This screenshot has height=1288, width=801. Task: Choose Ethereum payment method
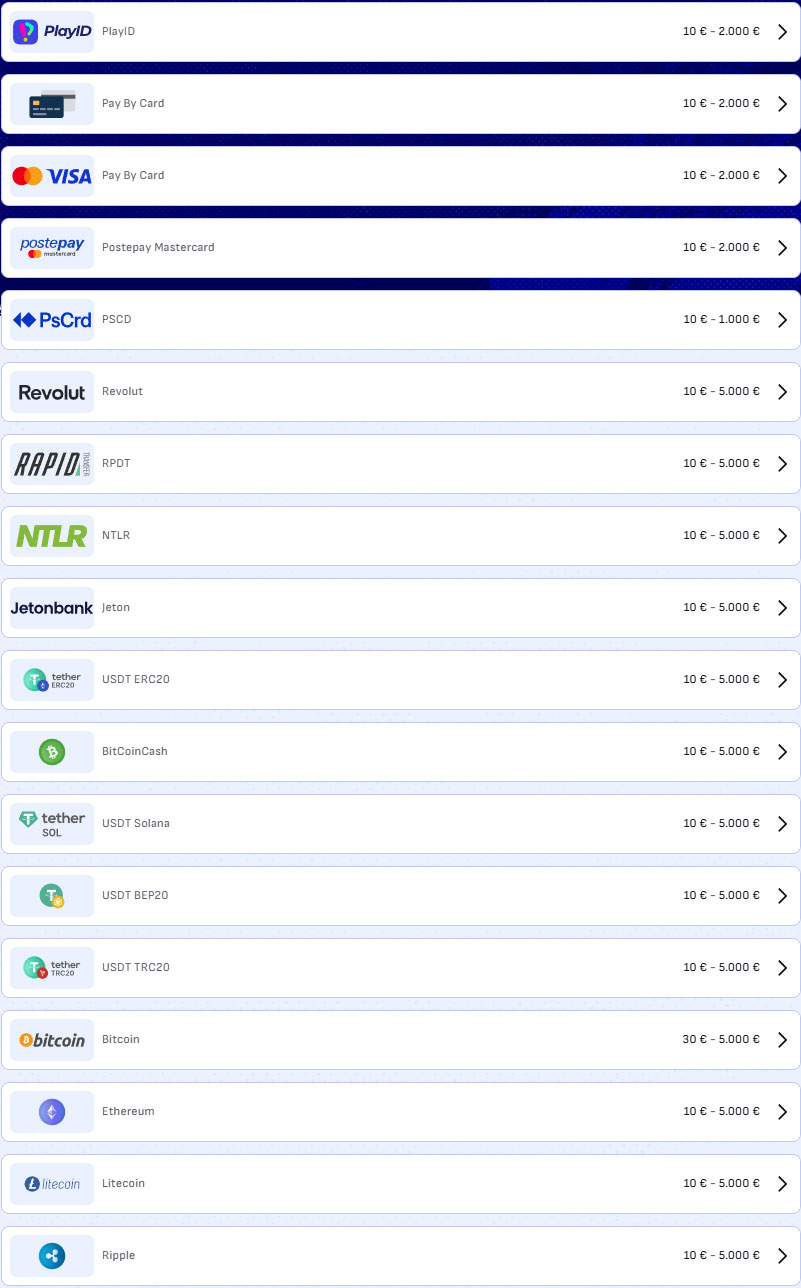click(400, 1112)
